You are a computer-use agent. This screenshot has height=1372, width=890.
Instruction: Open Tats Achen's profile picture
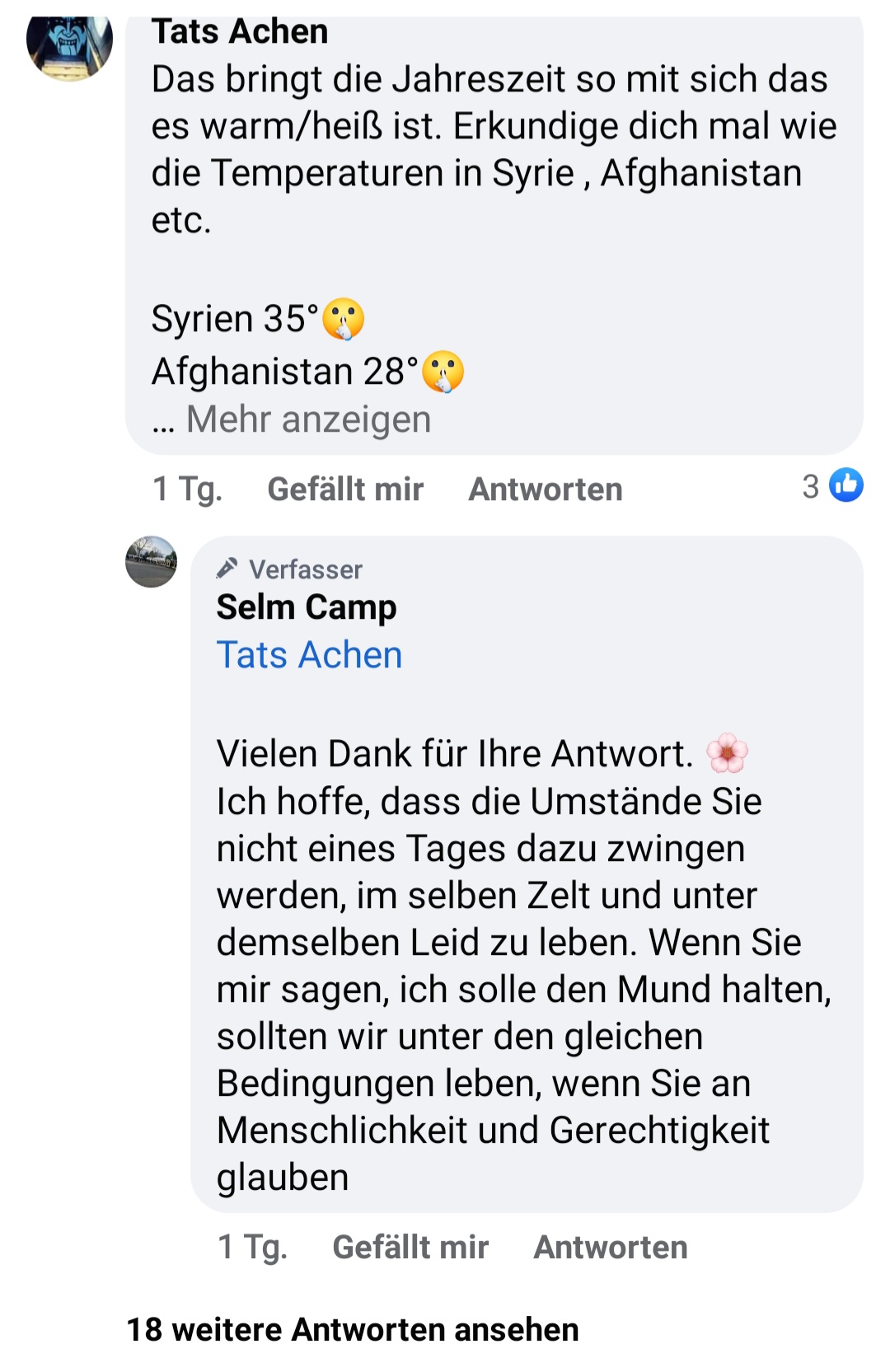(x=69, y=45)
